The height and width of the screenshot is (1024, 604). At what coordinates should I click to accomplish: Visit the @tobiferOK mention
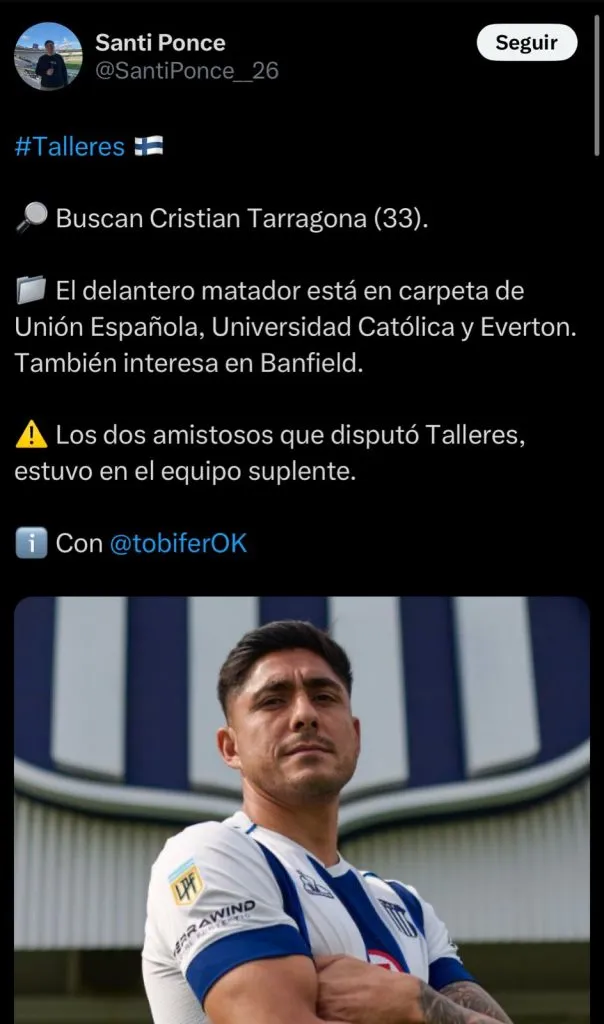click(178, 543)
